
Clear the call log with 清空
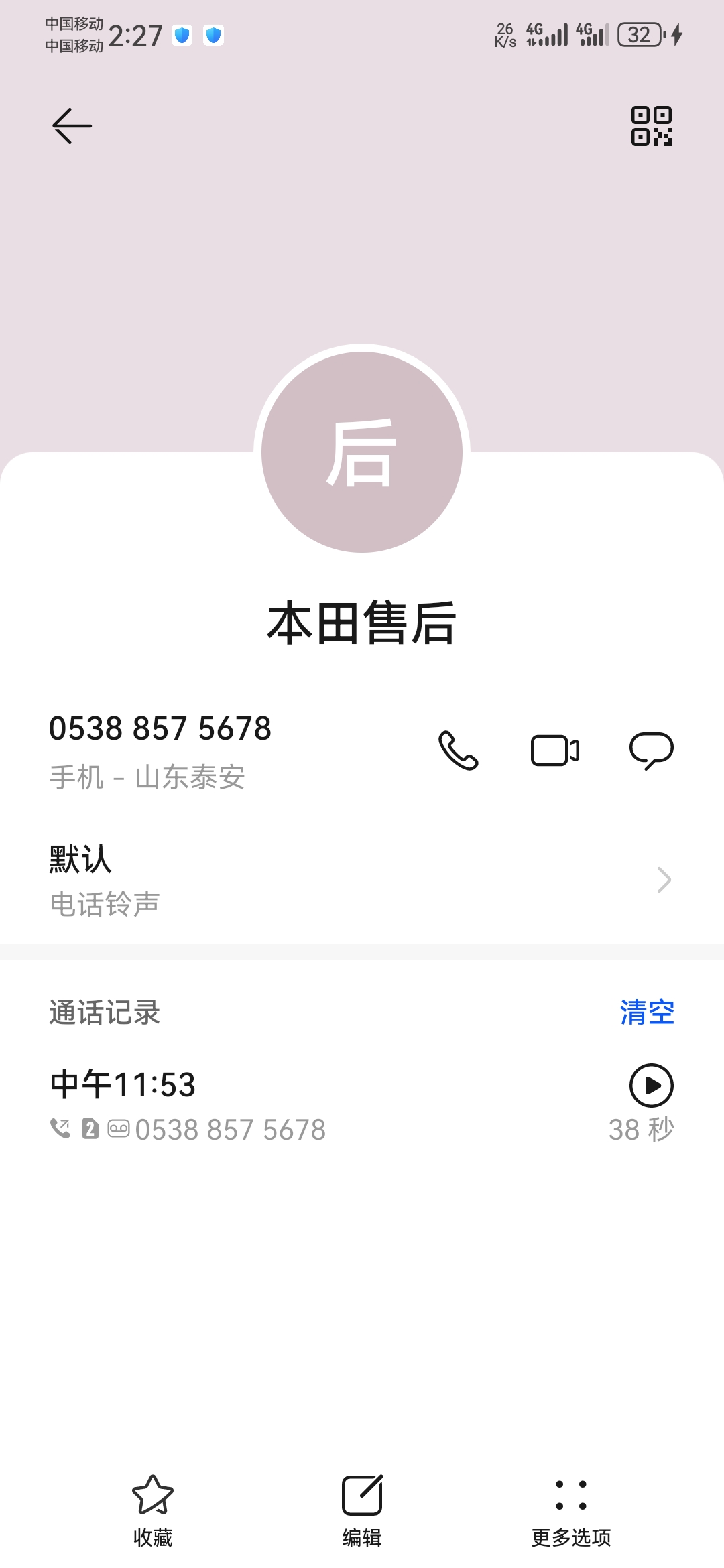(647, 1012)
